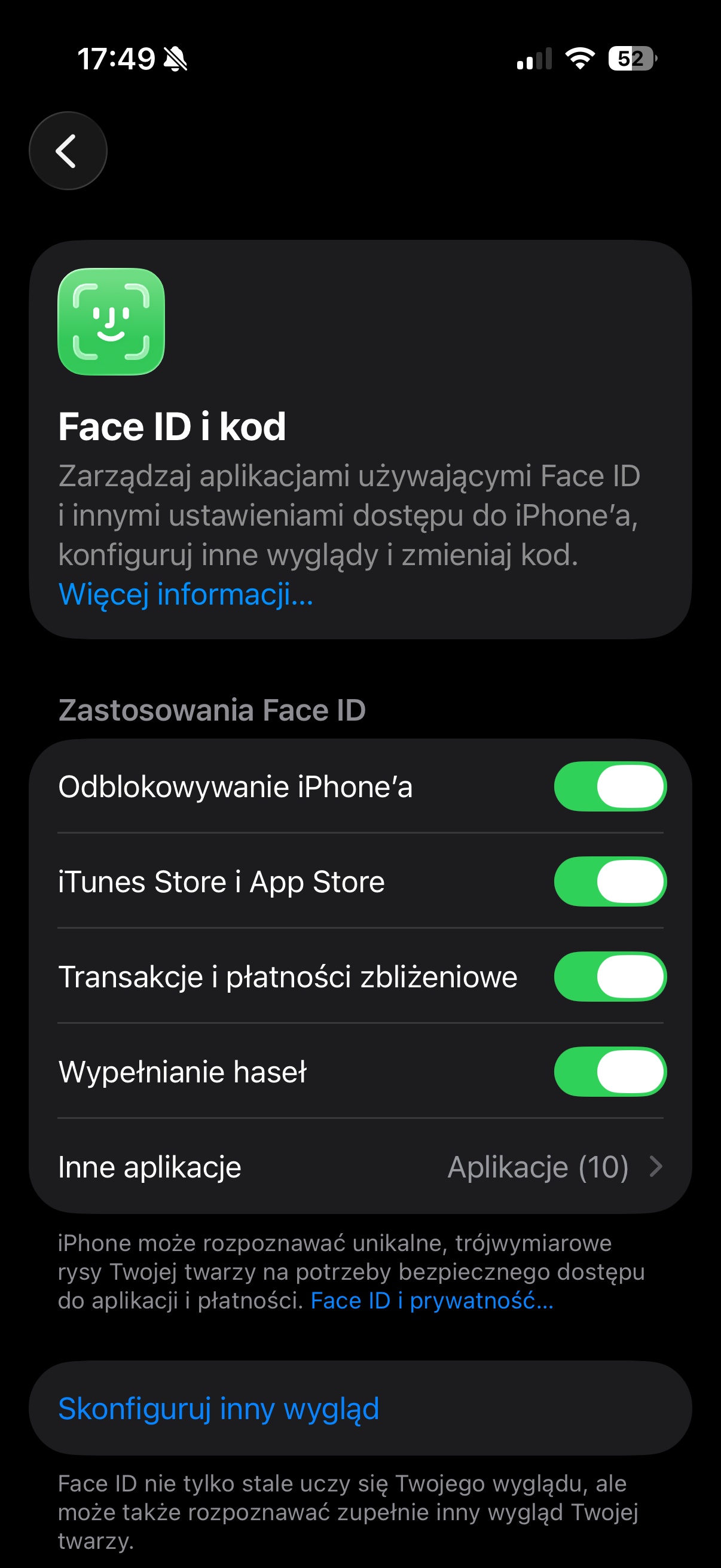Toggle Transakcje i płatności zbliżeniowe off
This screenshot has height=1568, width=721.
pos(610,976)
